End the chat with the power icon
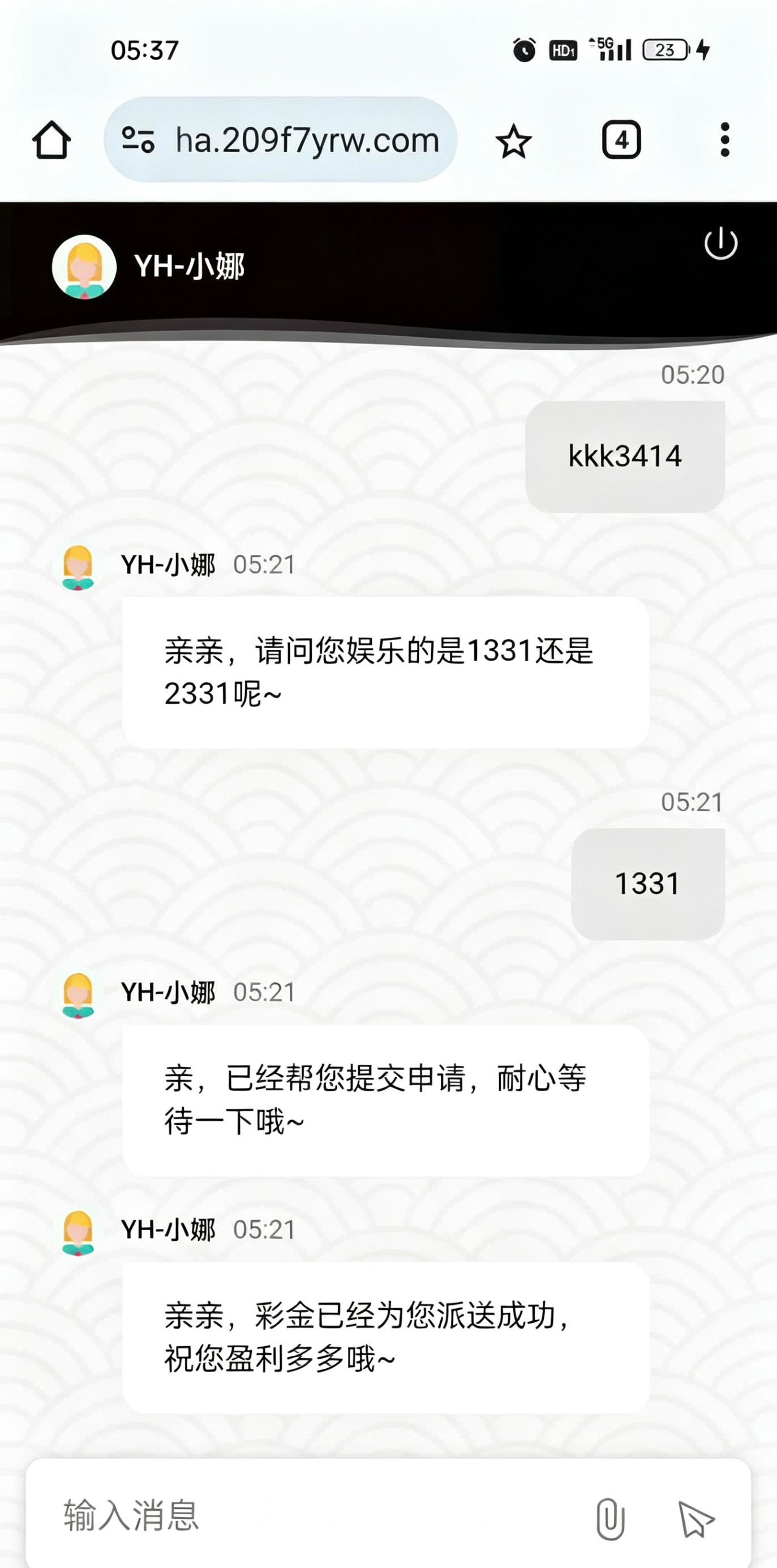777x1568 pixels. point(720,243)
